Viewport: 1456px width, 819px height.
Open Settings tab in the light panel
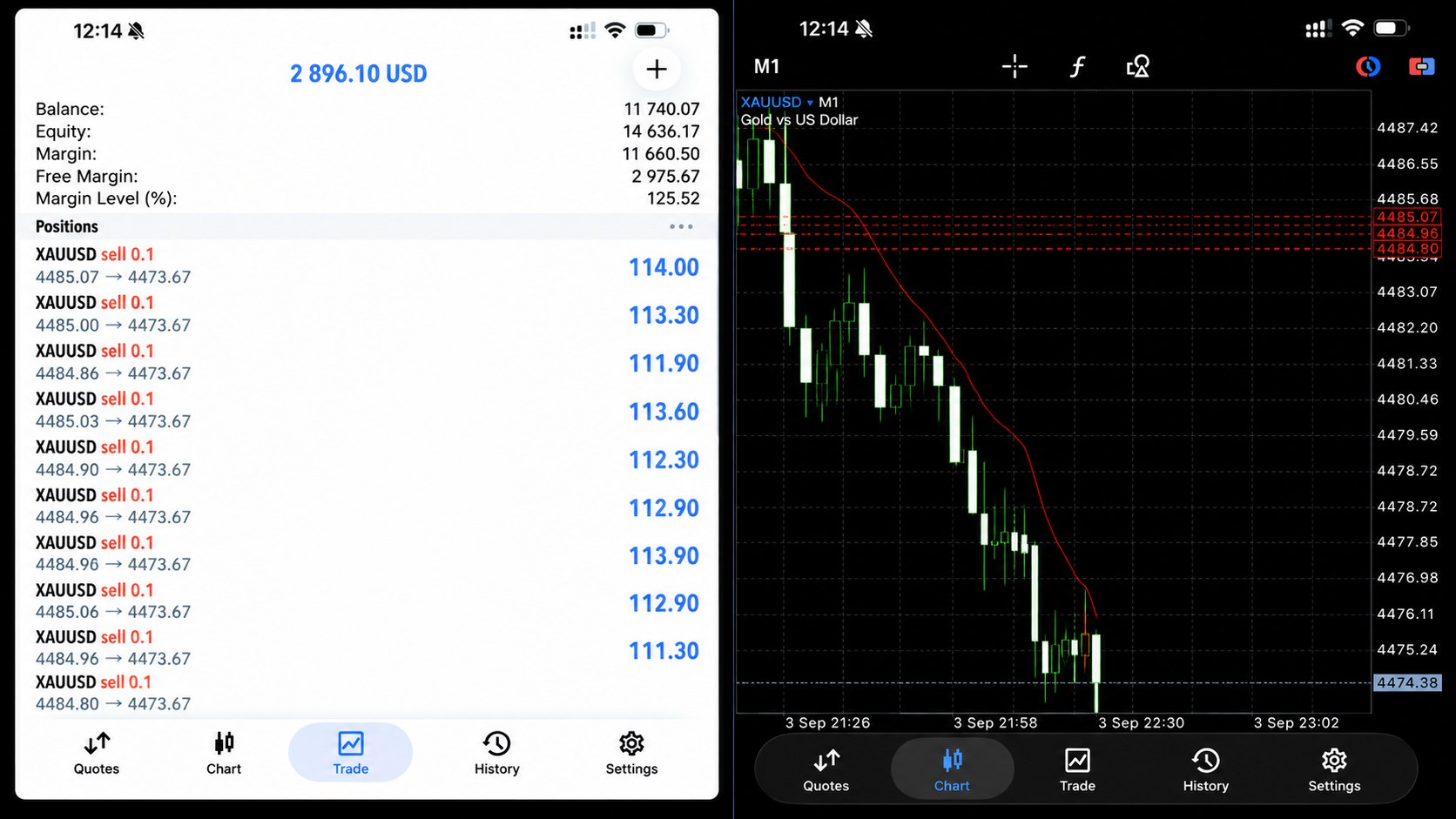pos(631,753)
